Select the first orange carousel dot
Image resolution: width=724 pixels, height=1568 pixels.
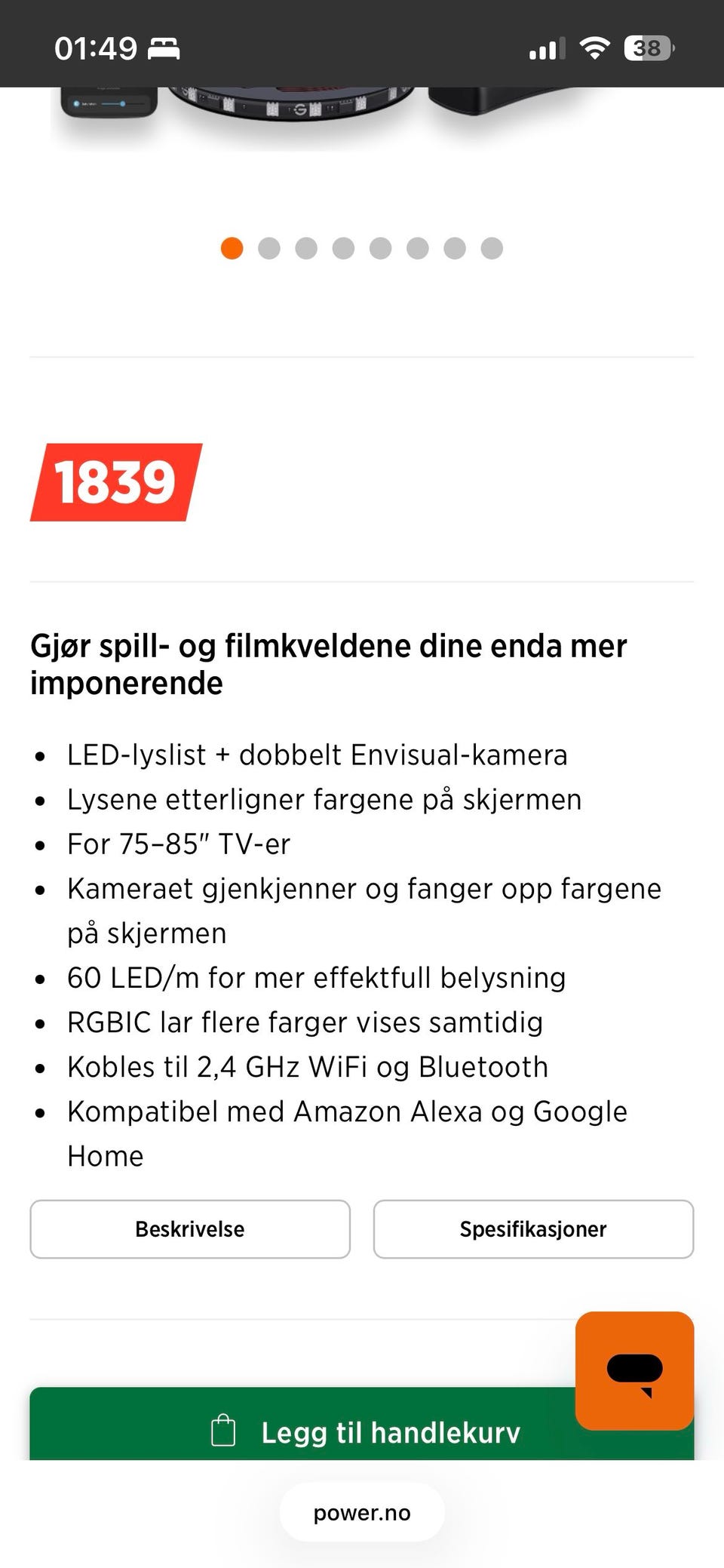(x=232, y=247)
